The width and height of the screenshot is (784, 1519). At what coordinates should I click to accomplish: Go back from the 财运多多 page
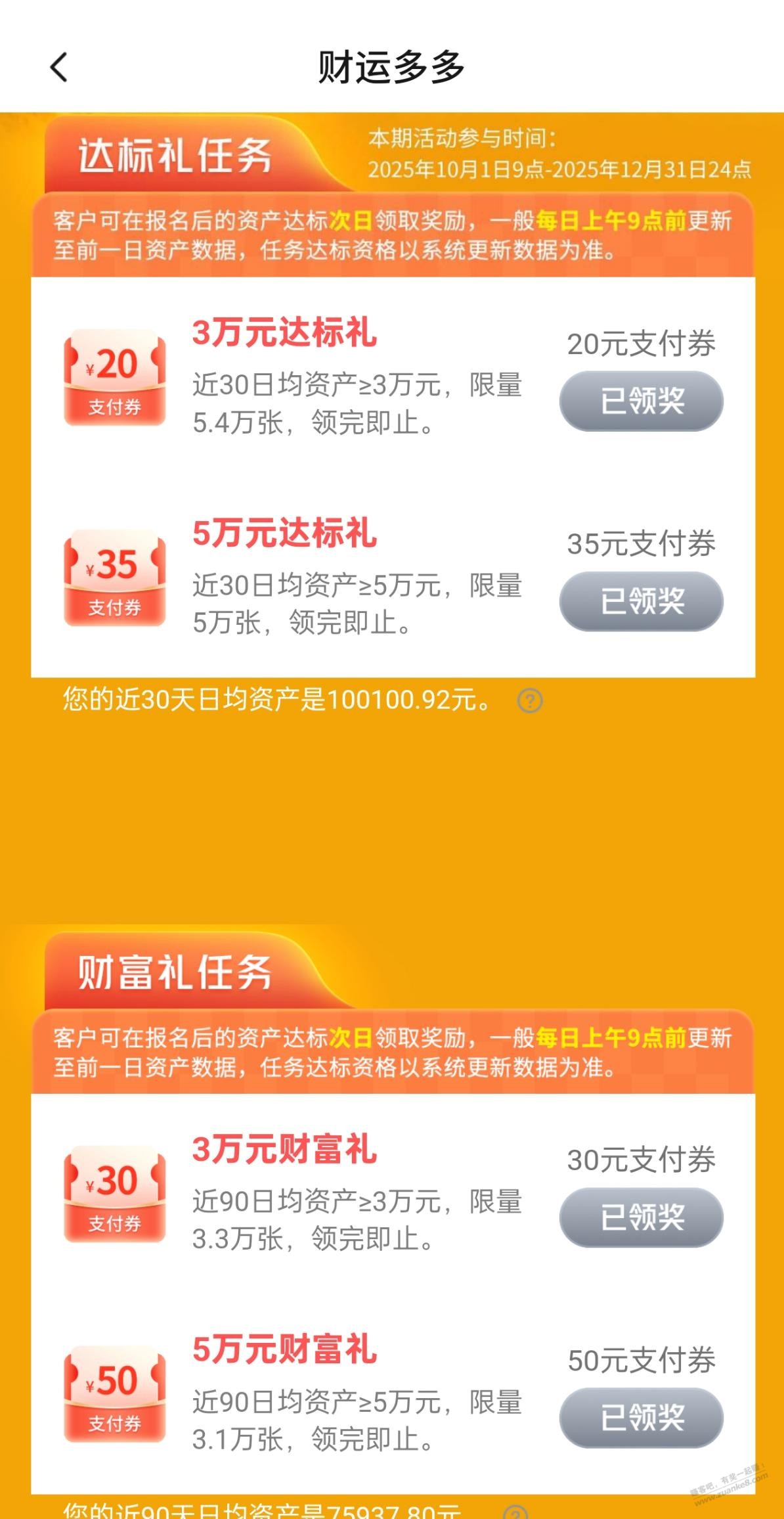tap(59, 68)
